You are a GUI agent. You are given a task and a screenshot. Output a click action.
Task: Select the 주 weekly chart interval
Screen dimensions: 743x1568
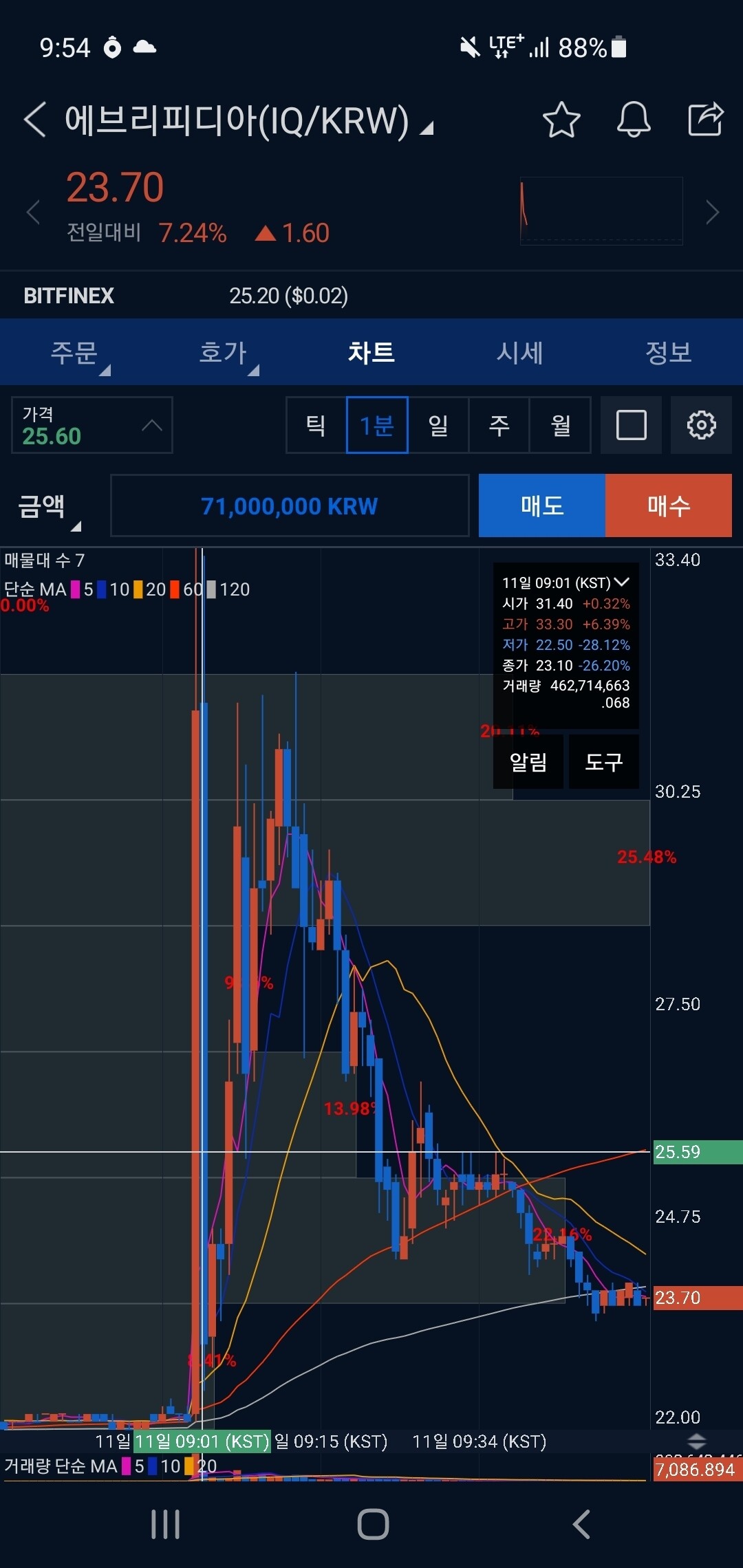pos(499,425)
